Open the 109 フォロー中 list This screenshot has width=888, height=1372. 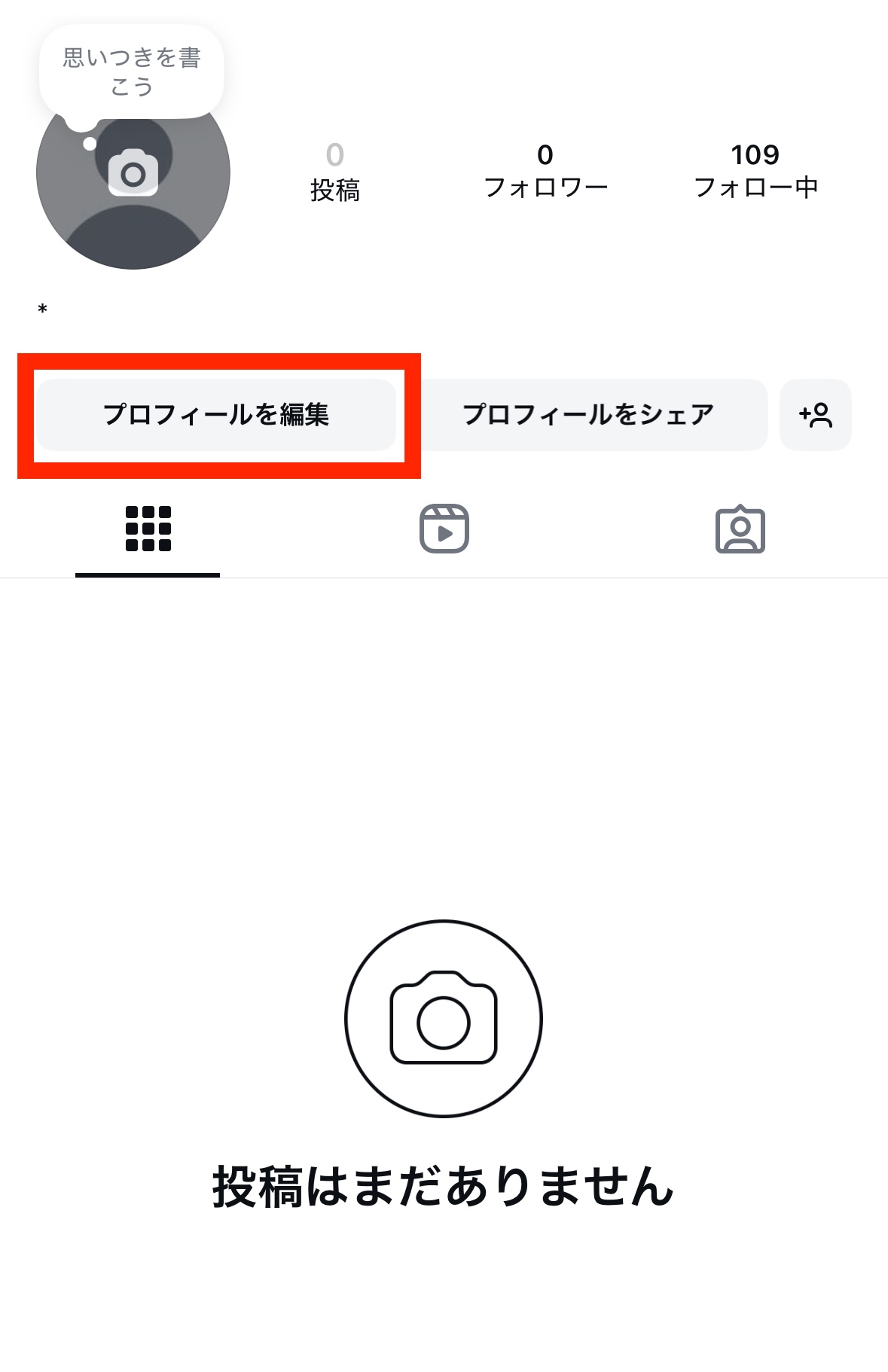pos(755,171)
